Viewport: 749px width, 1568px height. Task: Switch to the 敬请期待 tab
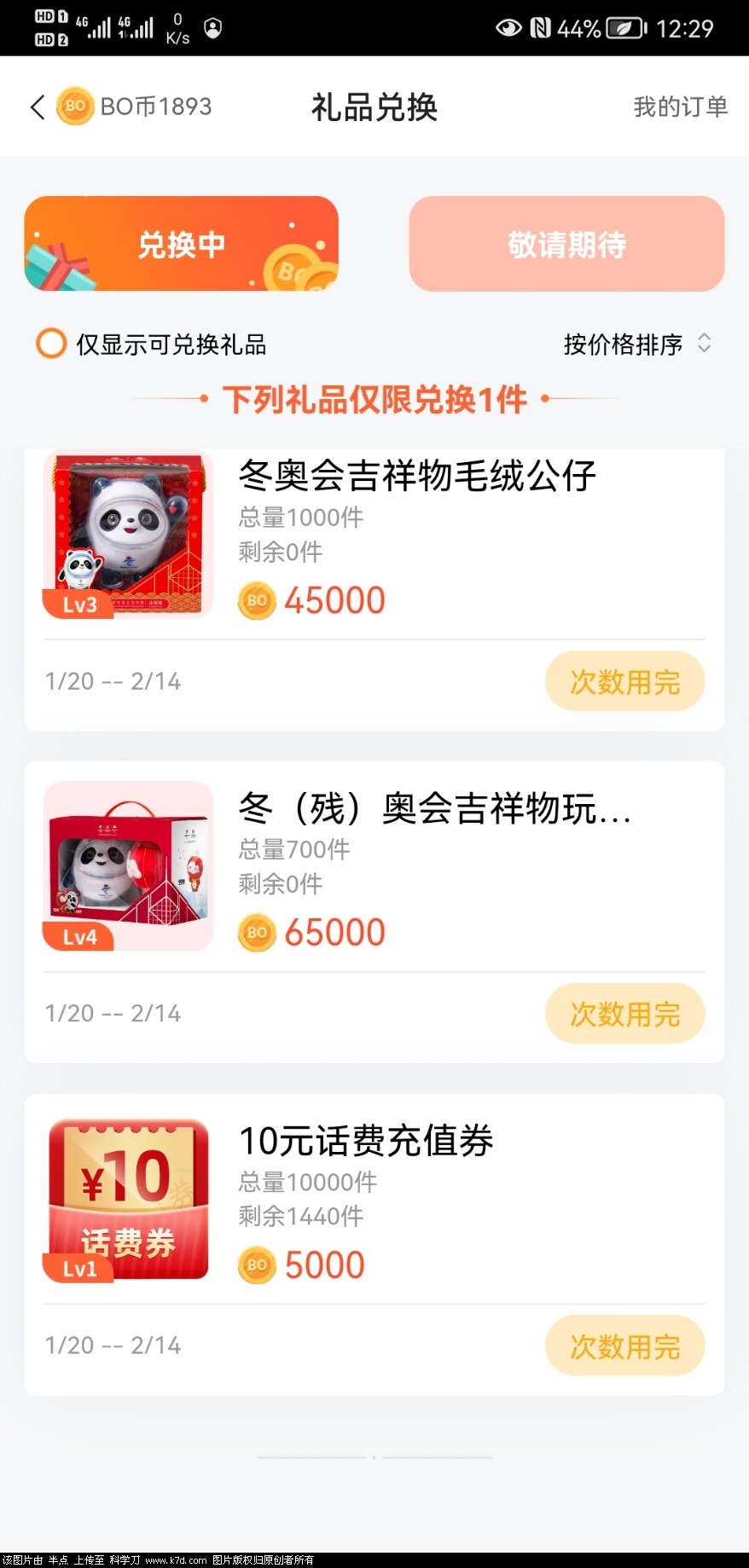566,245
